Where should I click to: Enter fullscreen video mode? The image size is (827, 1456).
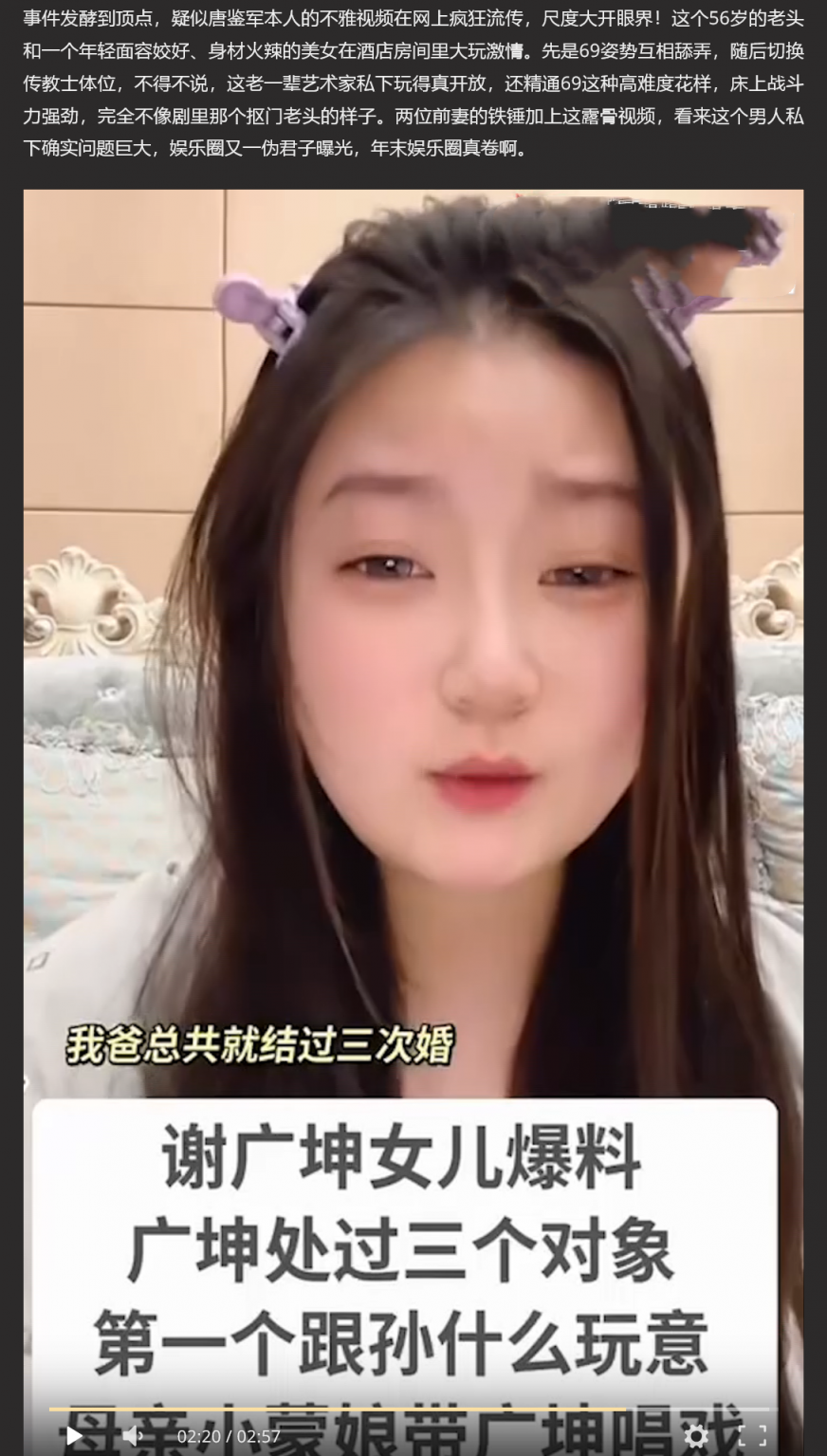click(x=752, y=1435)
